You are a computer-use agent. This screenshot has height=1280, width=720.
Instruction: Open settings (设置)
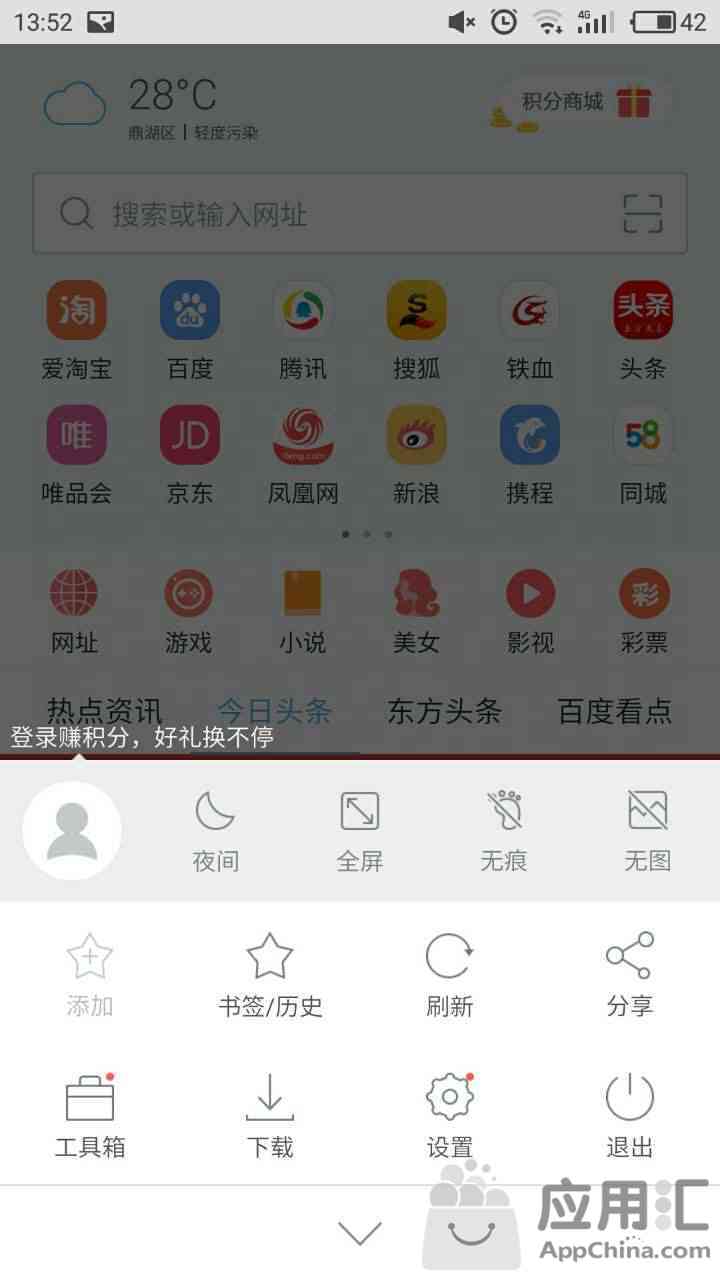pyautogui.click(x=450, y=1116)
